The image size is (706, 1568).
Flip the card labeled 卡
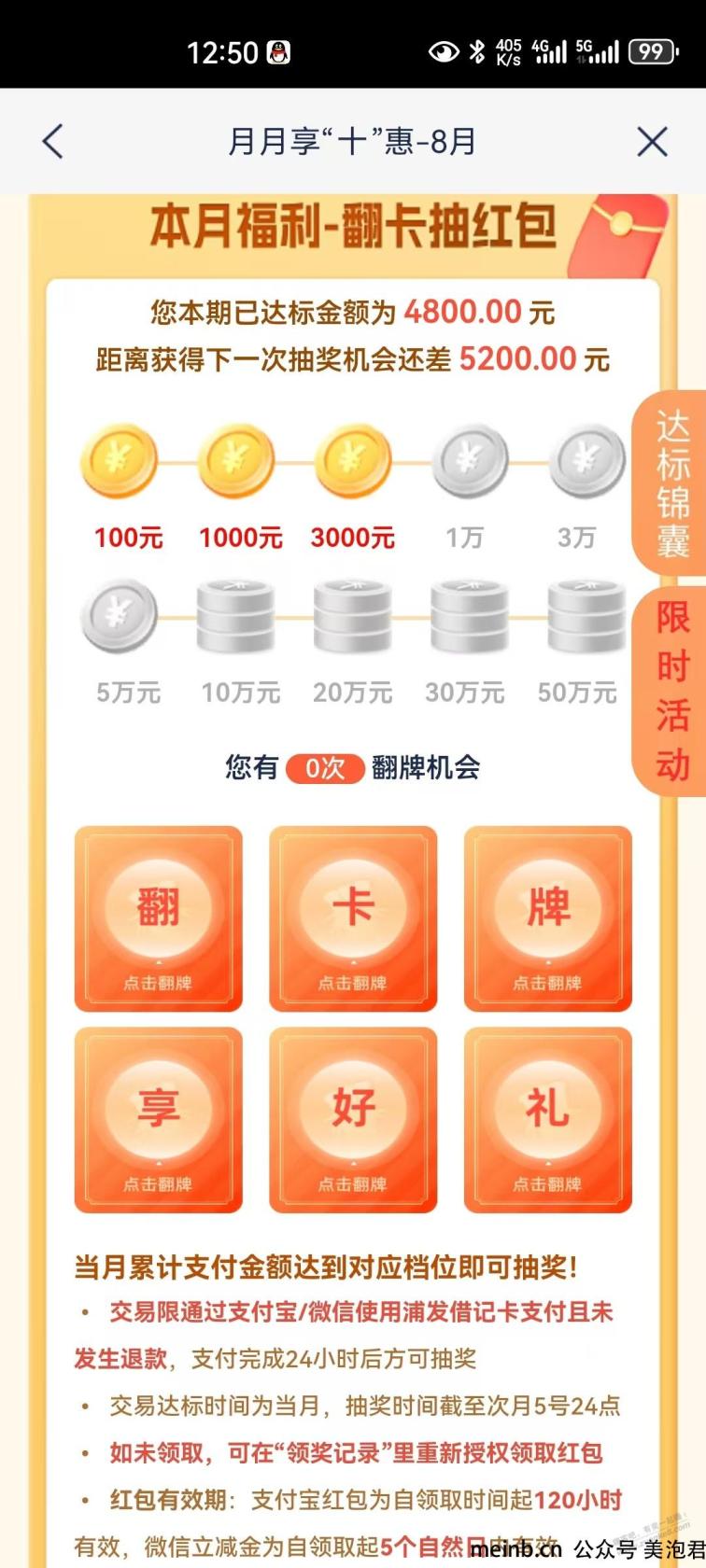click(353, 918)
